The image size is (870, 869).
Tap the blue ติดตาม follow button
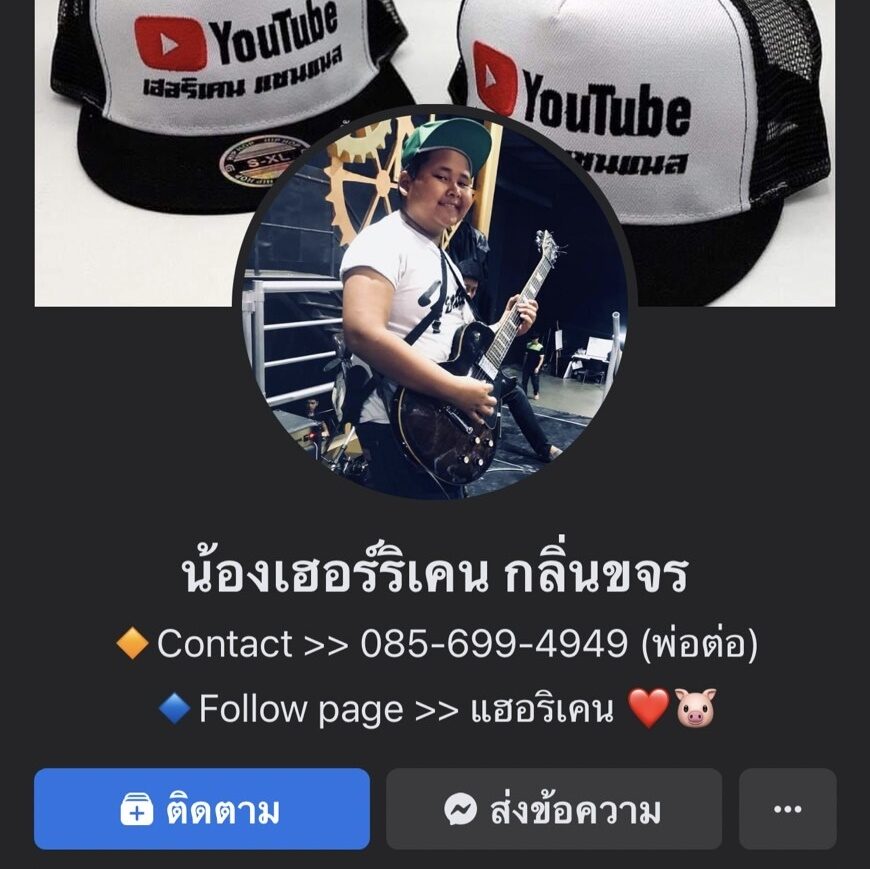pos(201,809)
